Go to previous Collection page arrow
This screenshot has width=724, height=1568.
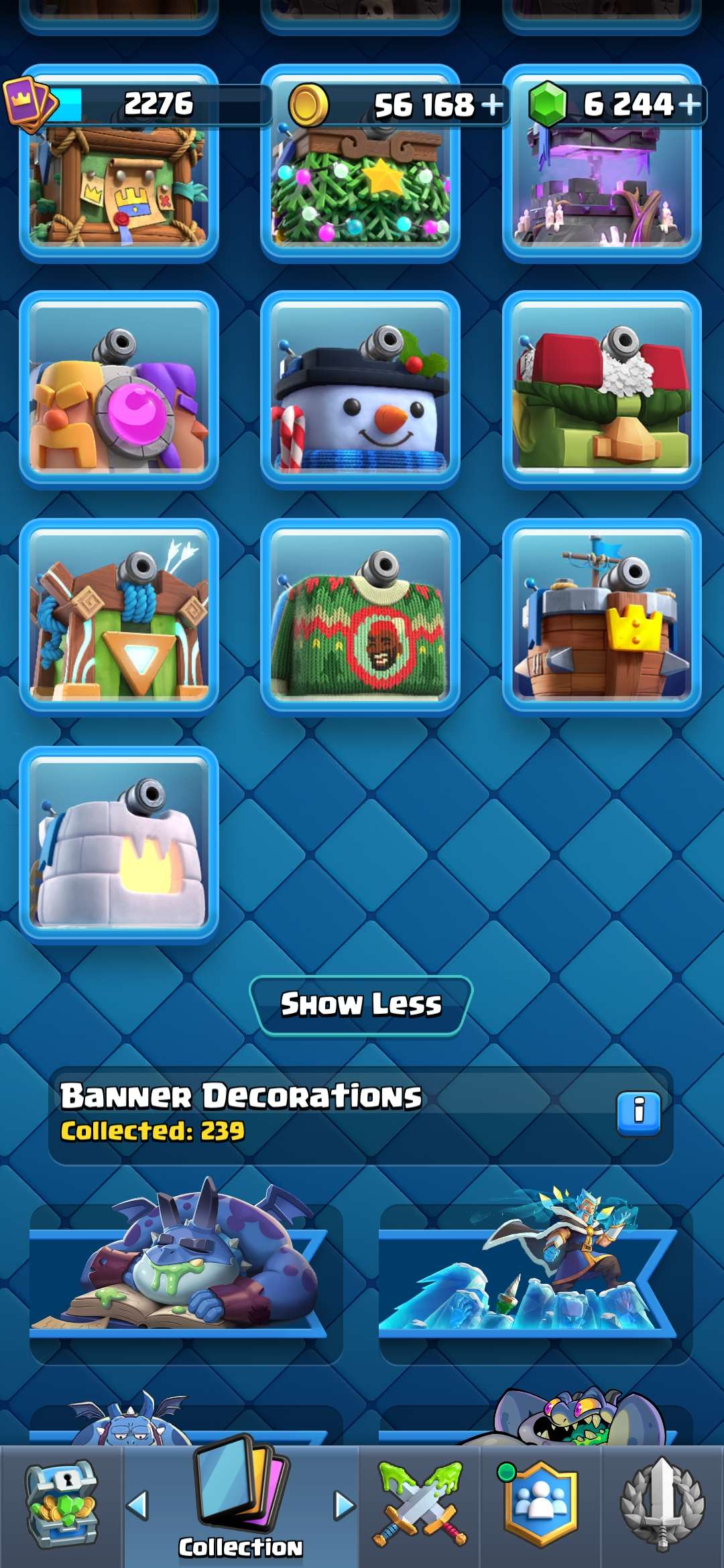pos(137,1506)
